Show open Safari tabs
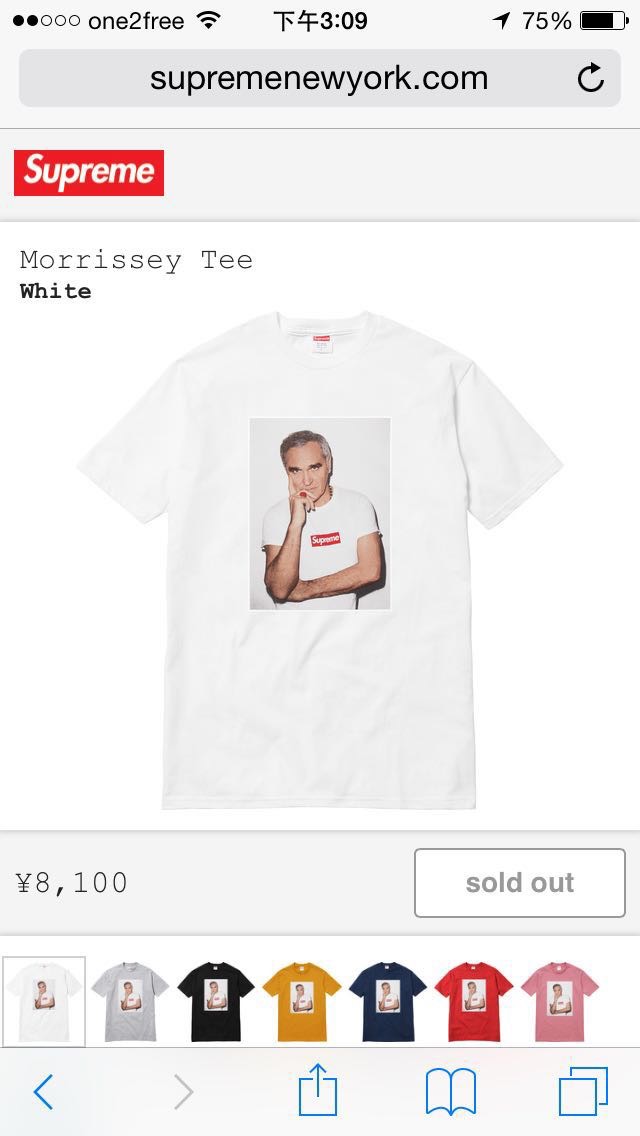640x1136 pixels. (x=583, y=1091)
